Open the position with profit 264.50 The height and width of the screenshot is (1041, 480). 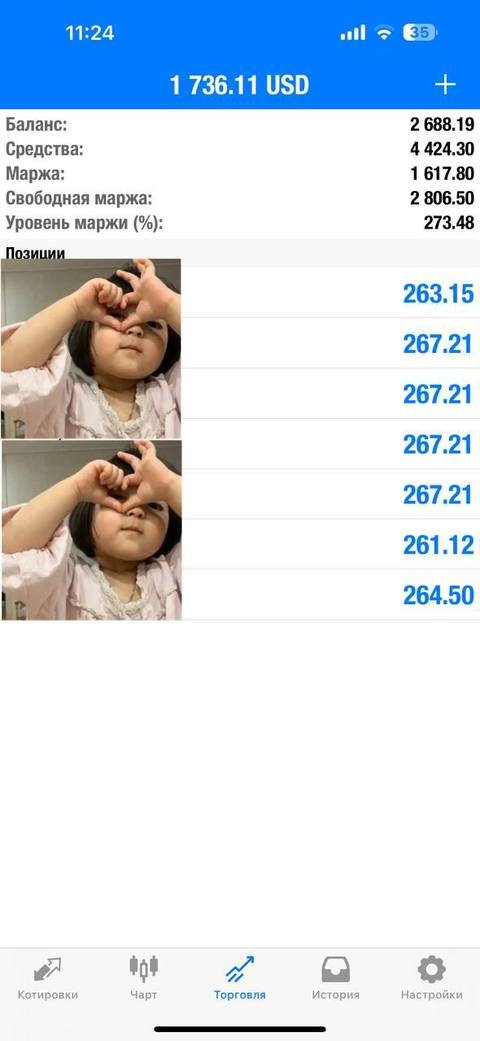[240, 595]
